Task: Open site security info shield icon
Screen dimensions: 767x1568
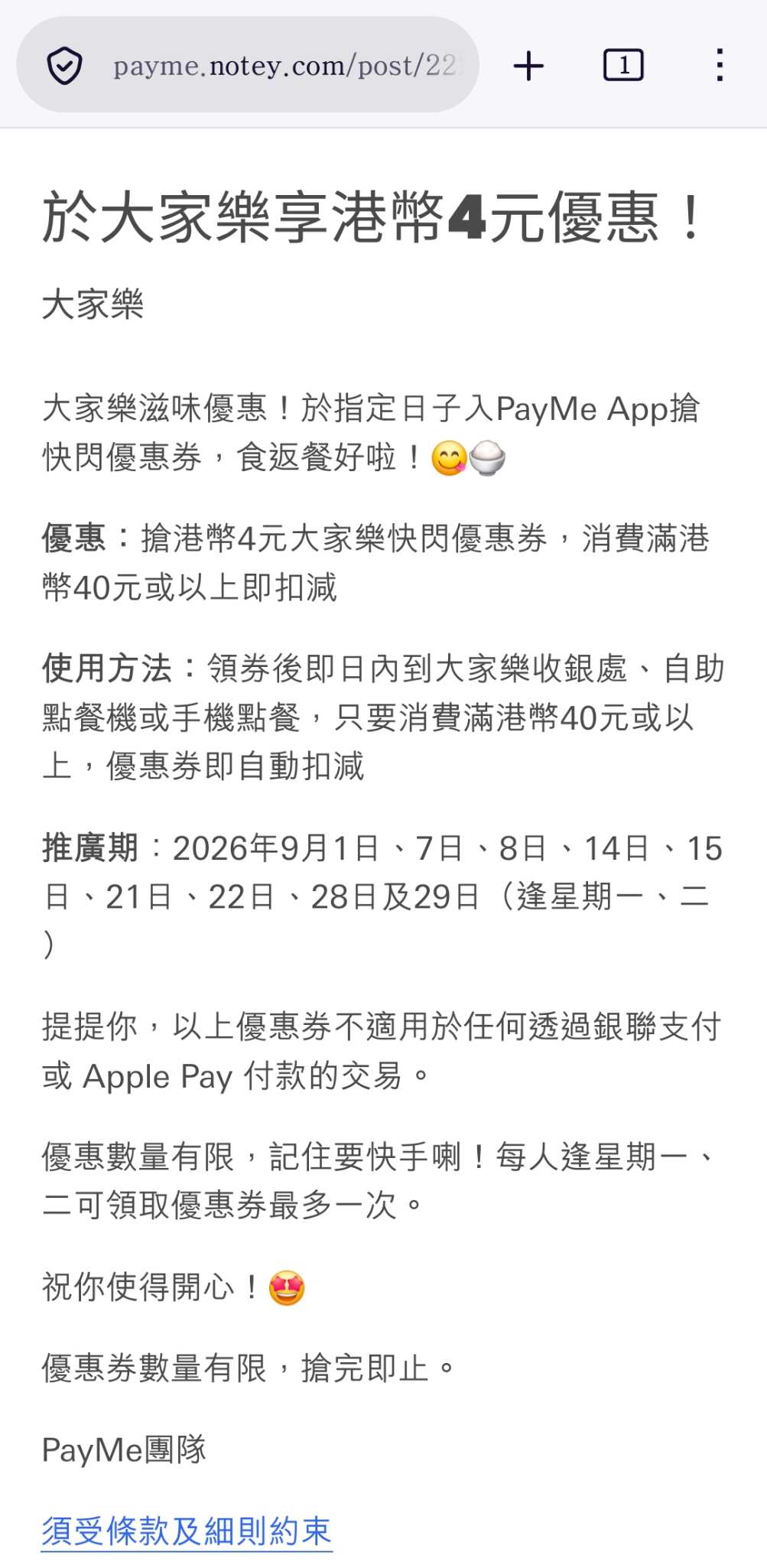Action: point(65,66)
